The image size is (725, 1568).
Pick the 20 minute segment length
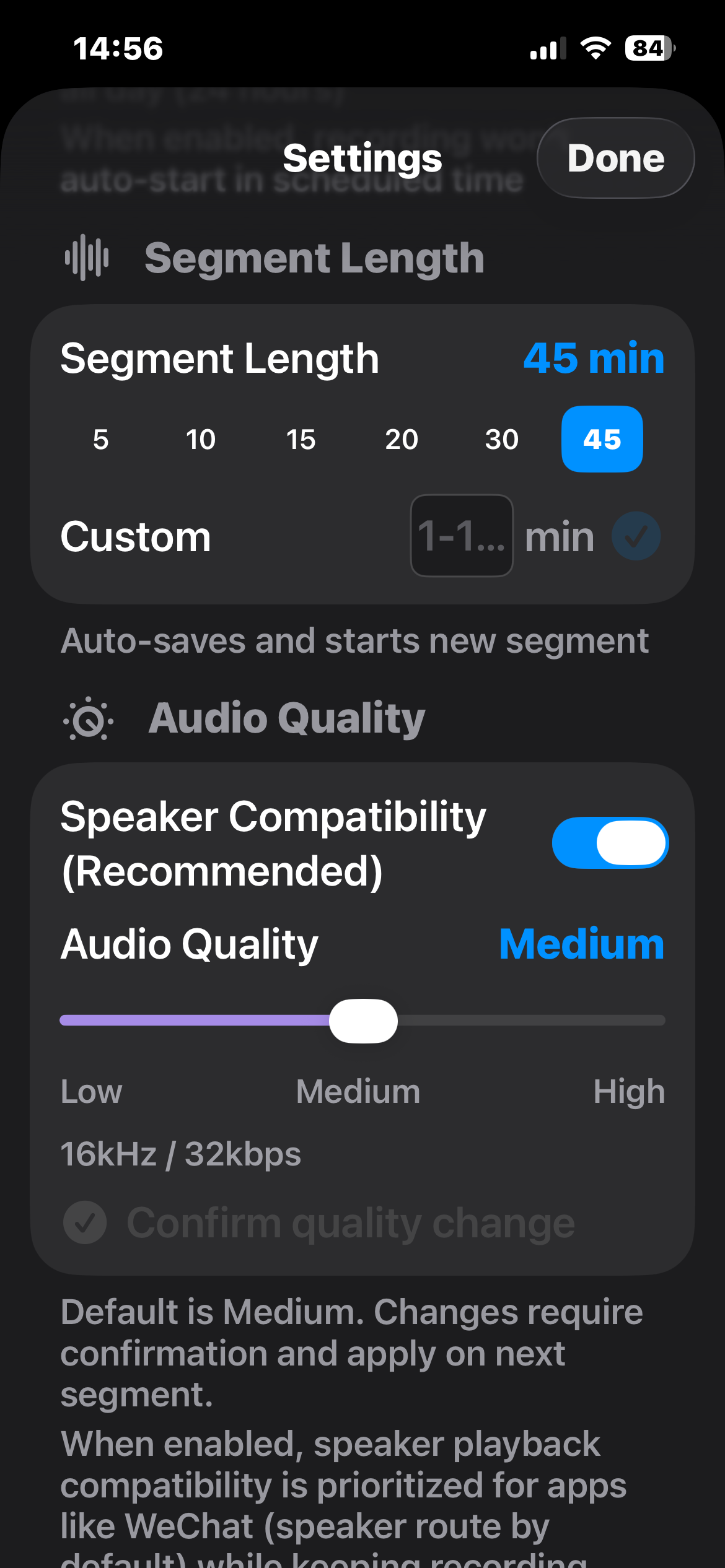402,440
